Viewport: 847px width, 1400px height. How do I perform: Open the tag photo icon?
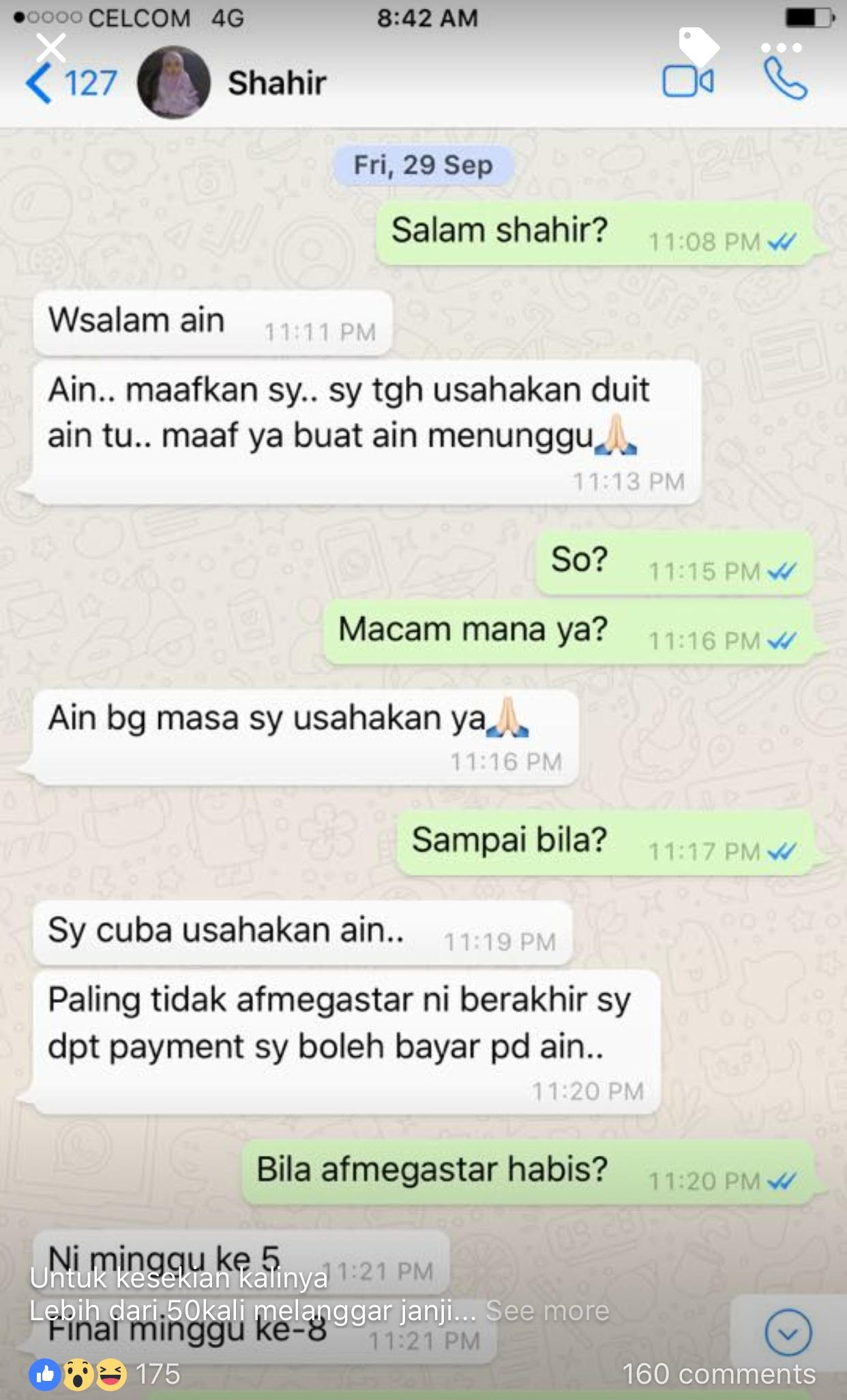[698, 46]
